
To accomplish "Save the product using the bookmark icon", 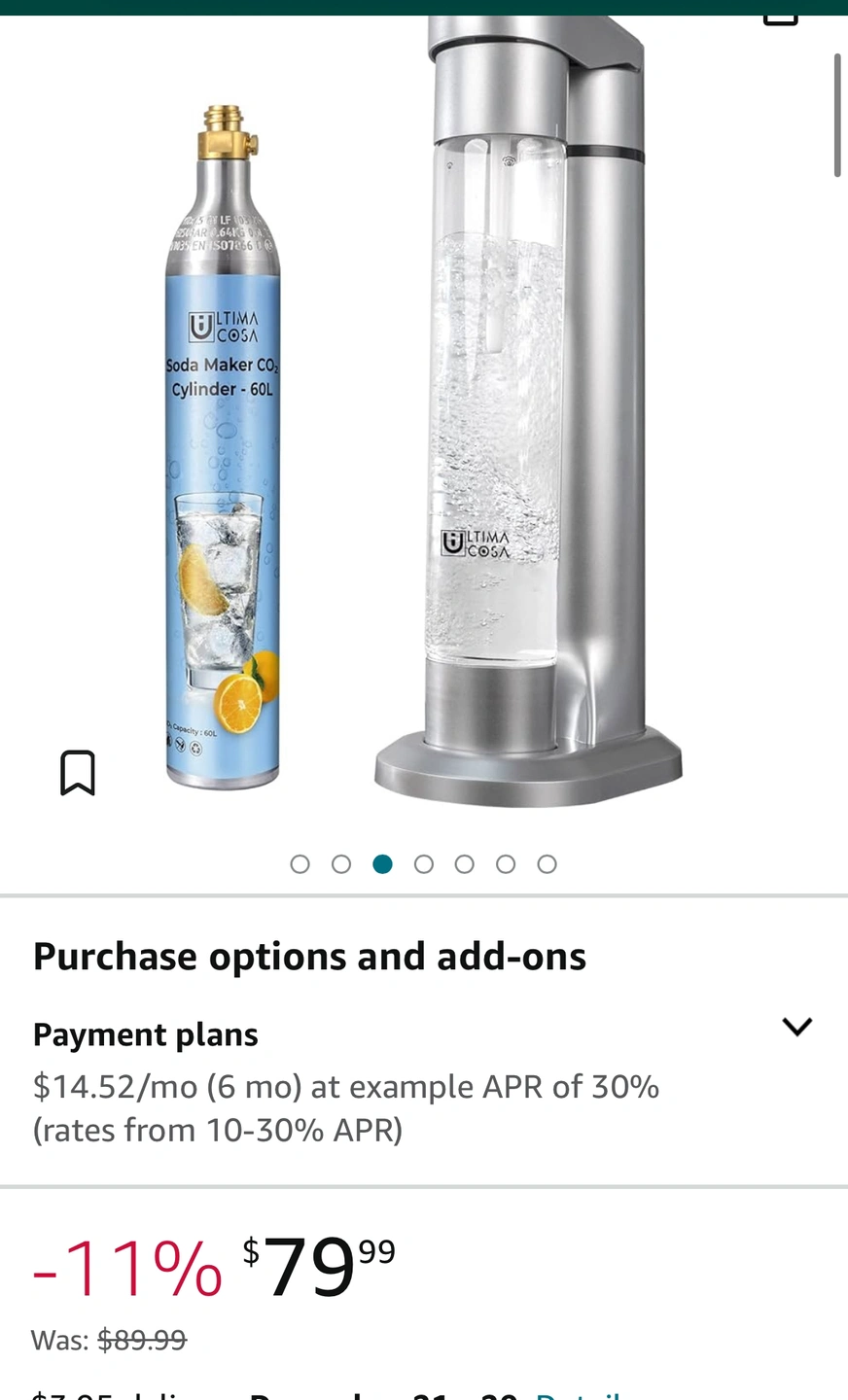I will 78,773.
